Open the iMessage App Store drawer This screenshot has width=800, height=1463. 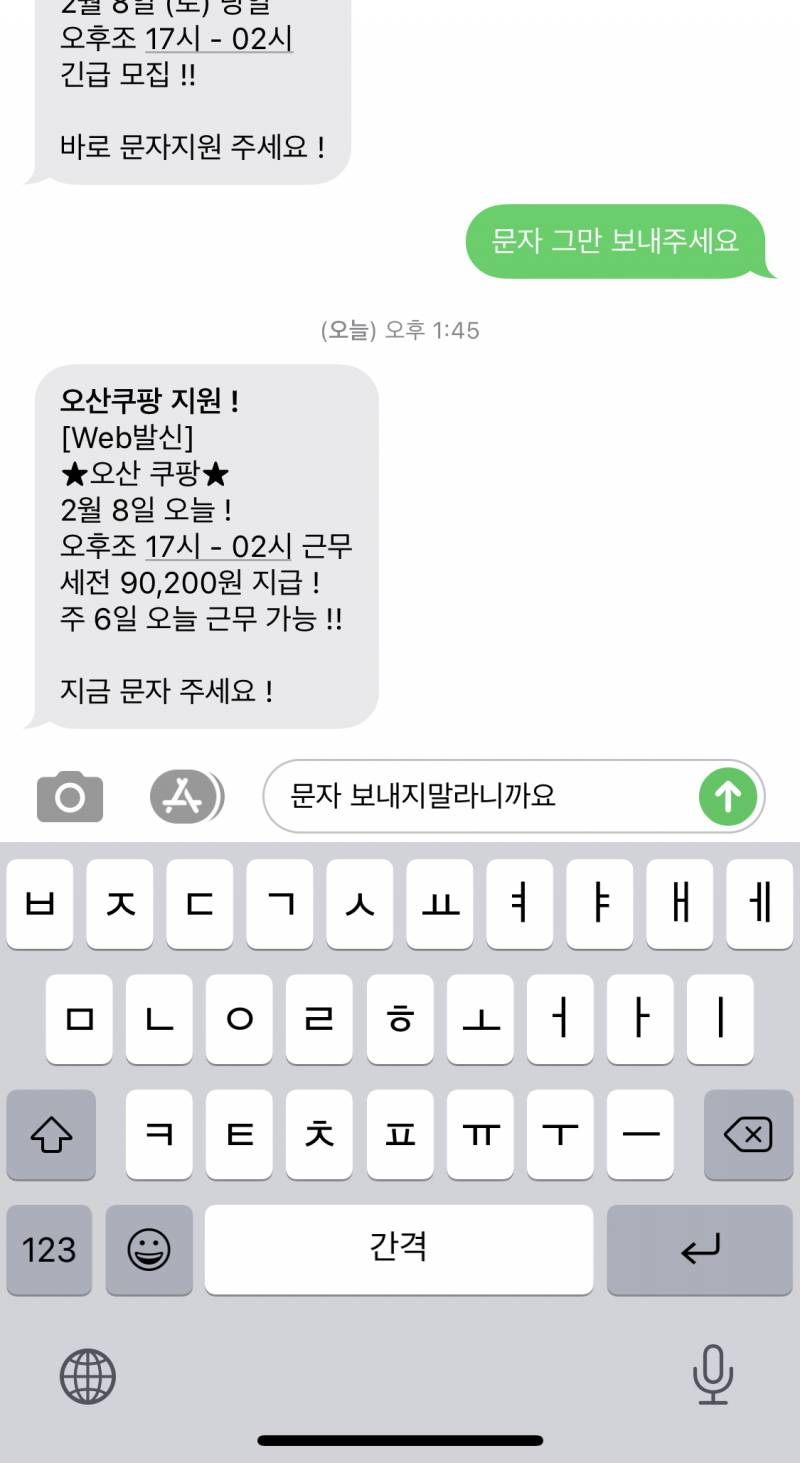(186, 796)
